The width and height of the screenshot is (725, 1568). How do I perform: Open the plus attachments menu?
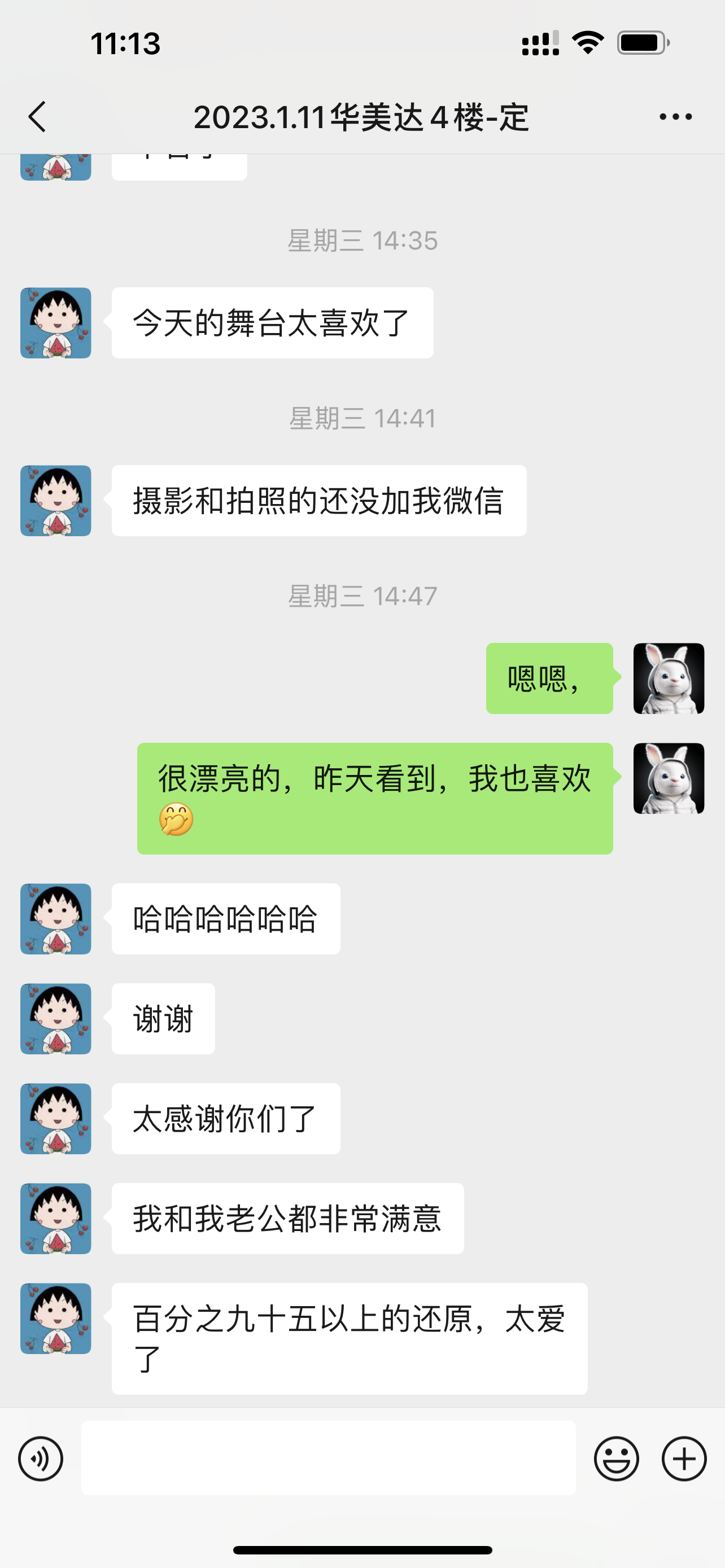684,1459
